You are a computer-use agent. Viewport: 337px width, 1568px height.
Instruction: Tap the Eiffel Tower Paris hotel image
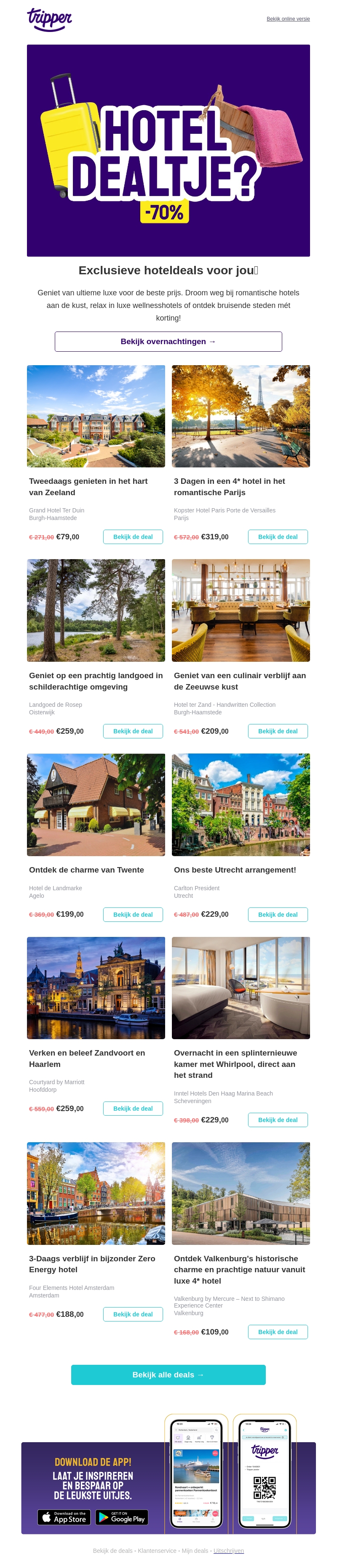[x=241, y=416]
